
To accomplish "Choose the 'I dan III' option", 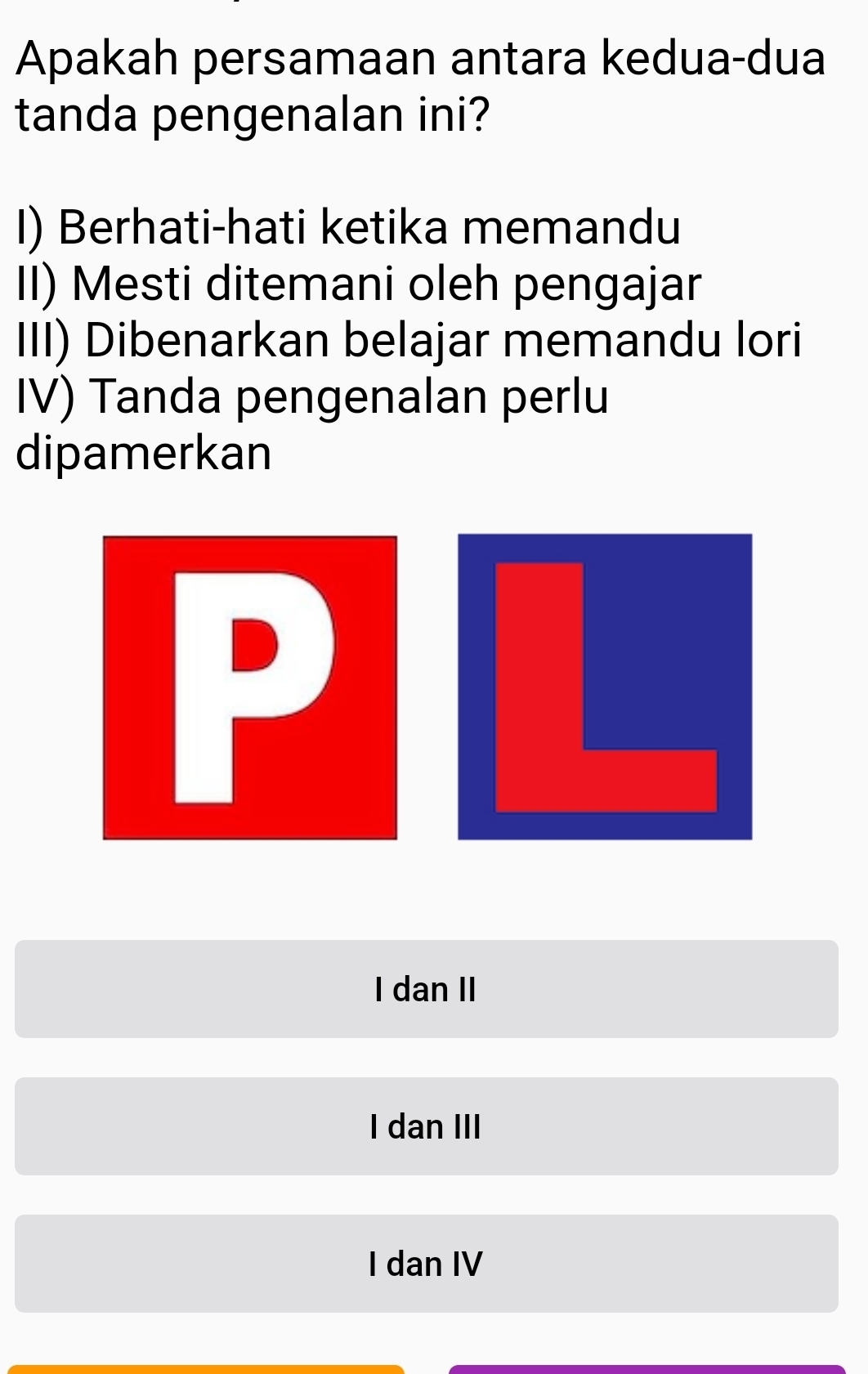I will 426,1126.
